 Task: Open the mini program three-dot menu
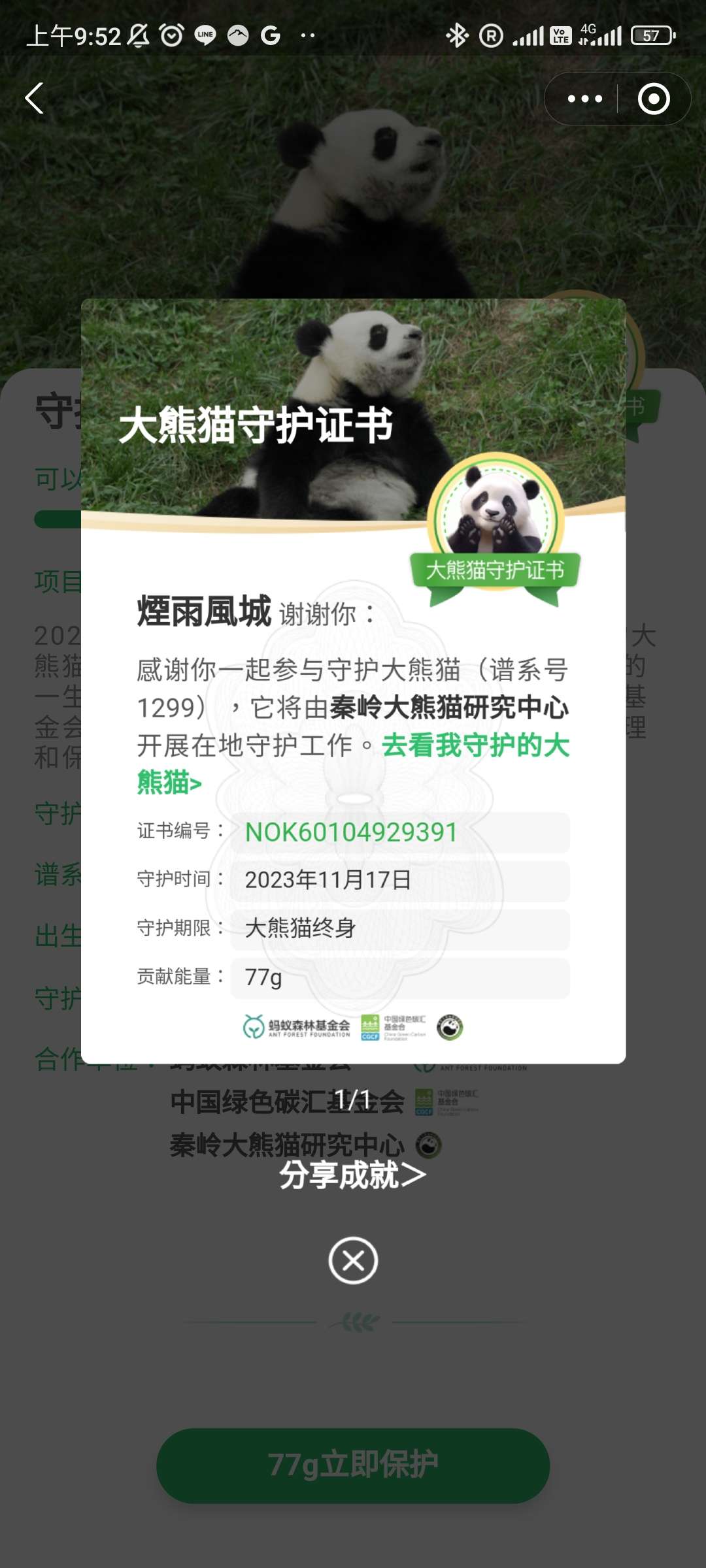[584, 99]
